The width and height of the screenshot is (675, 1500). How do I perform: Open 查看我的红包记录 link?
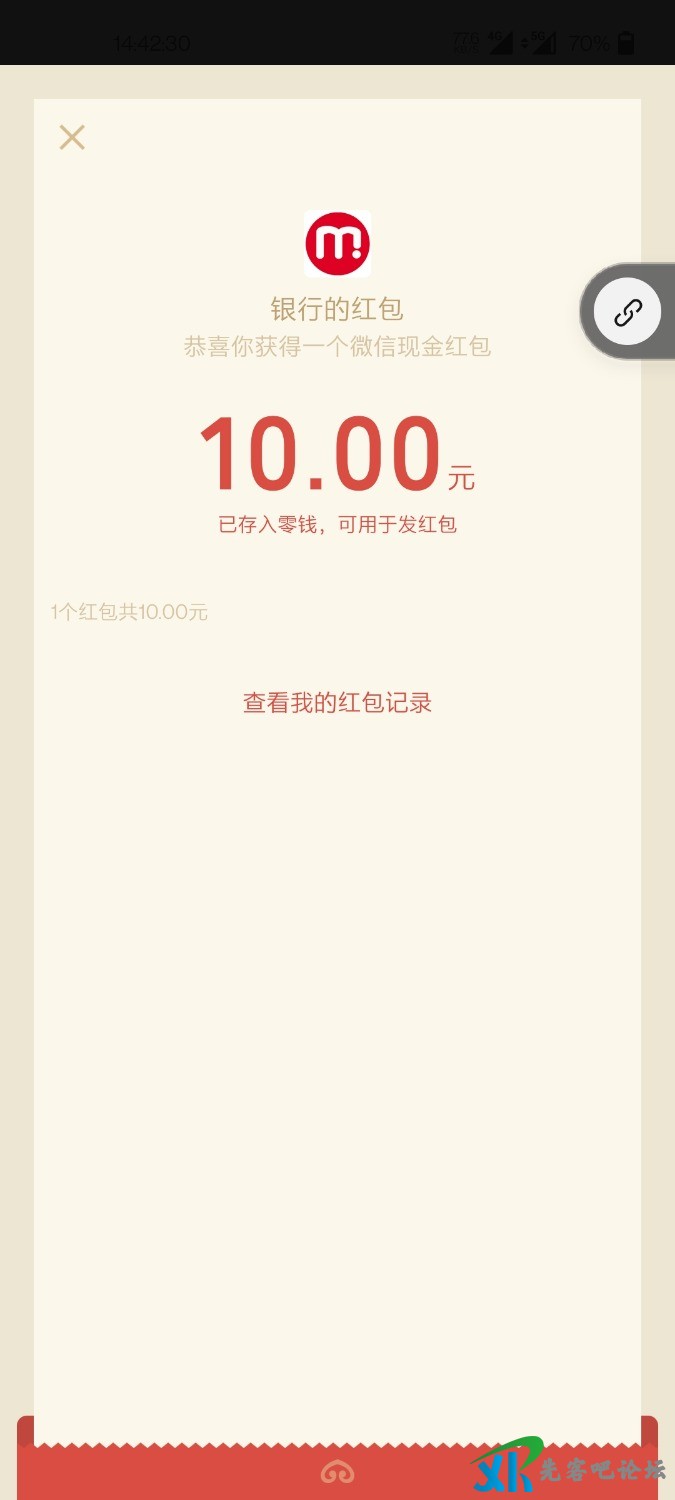(x=337, y=703)
